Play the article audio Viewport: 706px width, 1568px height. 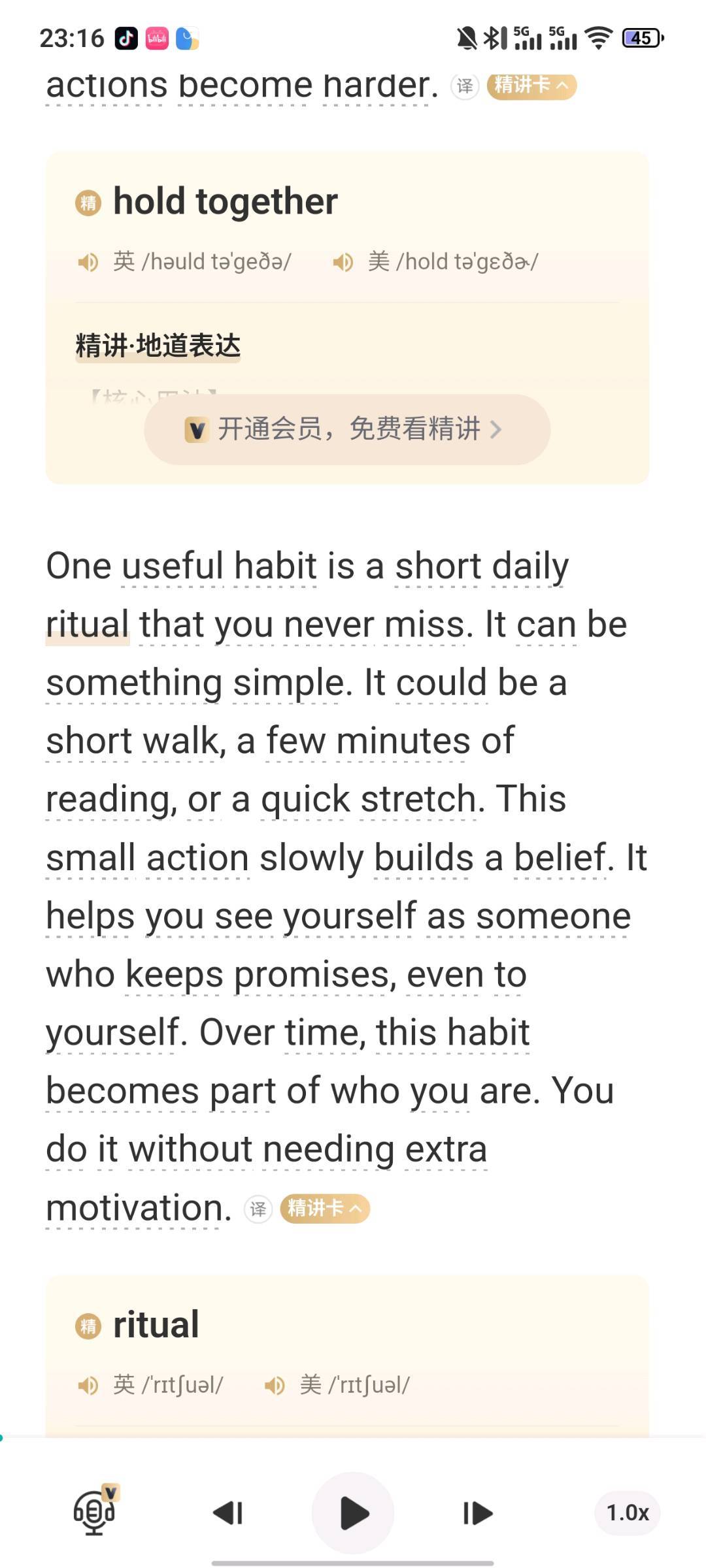coord(353,1512)
